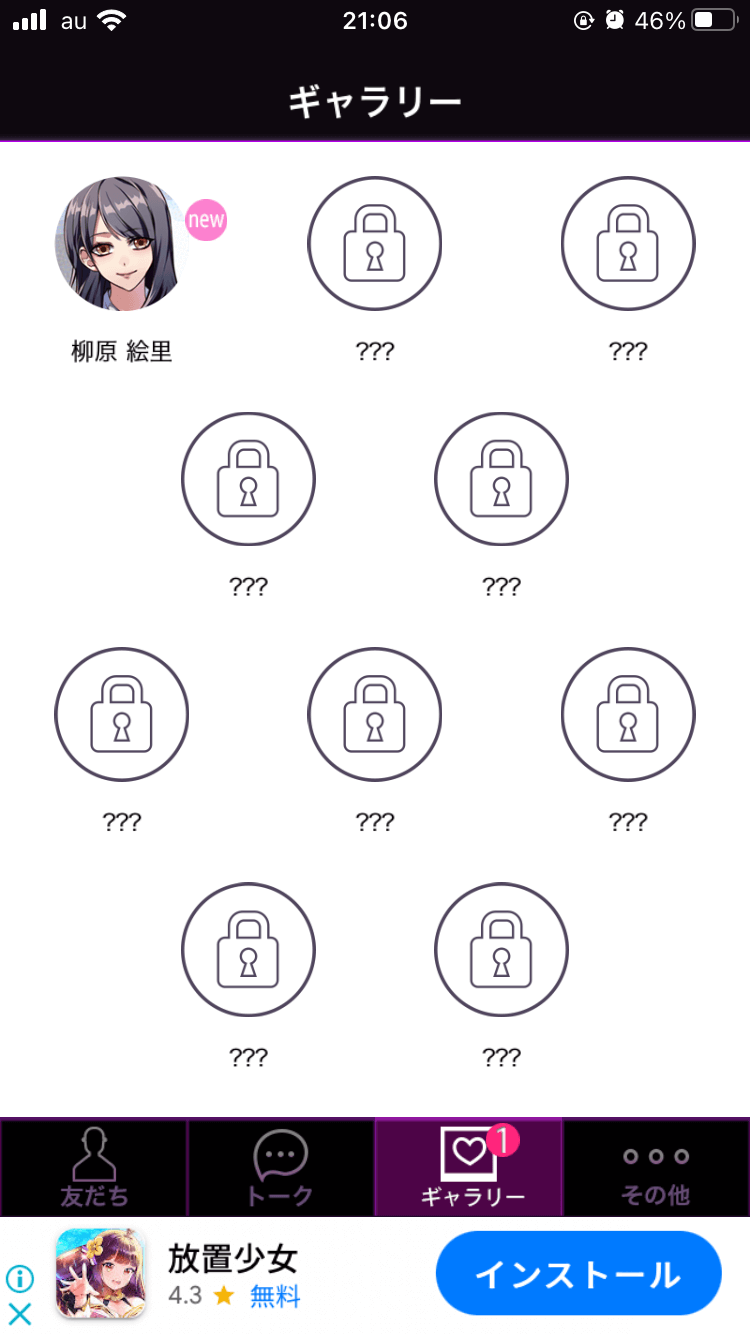Tap the インストール button in the ad
750x1334 pixels.
point(578,1274)
